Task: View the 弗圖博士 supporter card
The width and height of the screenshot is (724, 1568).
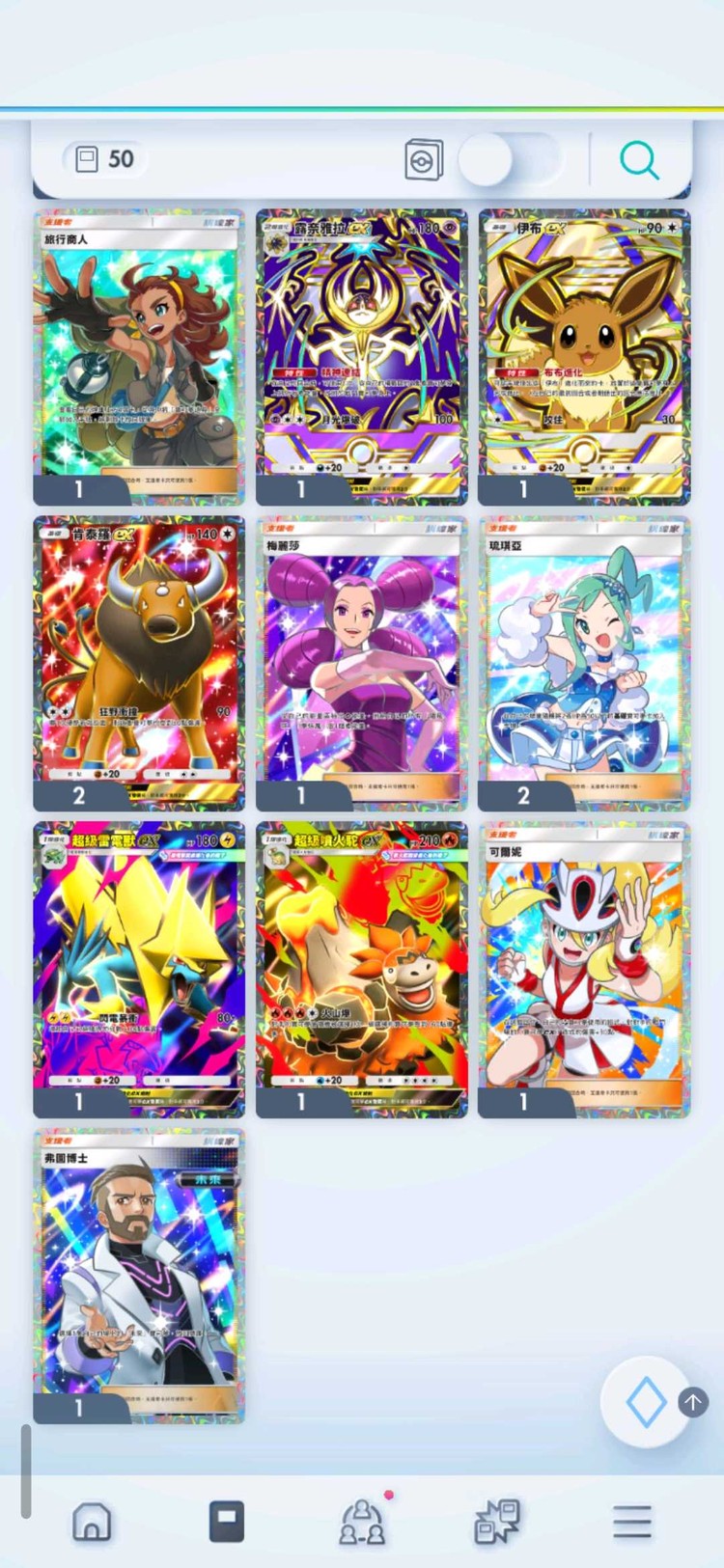Action: [139, 1277]
